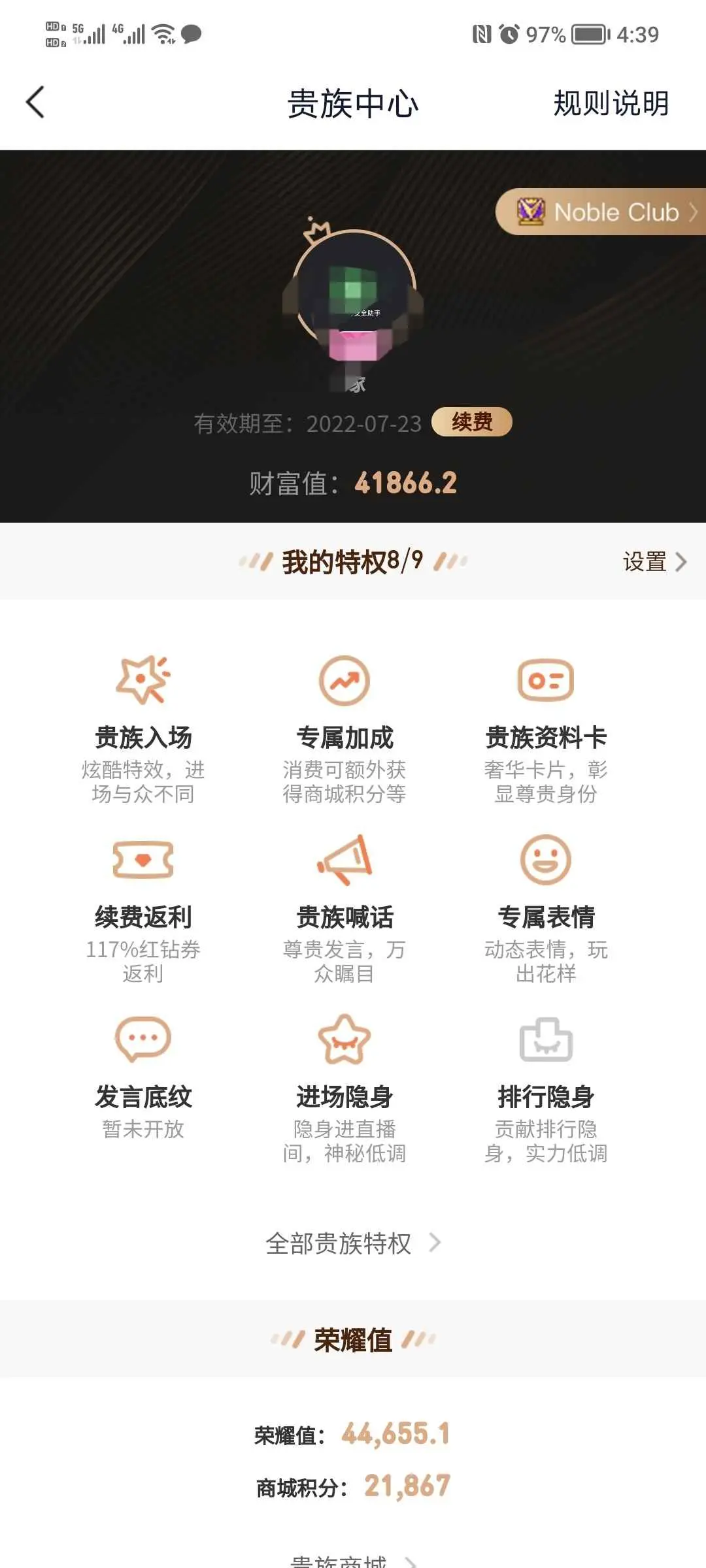The width and height of the screenshot is (706, 1568).
Task: Open the 贵族喊话 privilege
Action: click(x=345, y=909)
